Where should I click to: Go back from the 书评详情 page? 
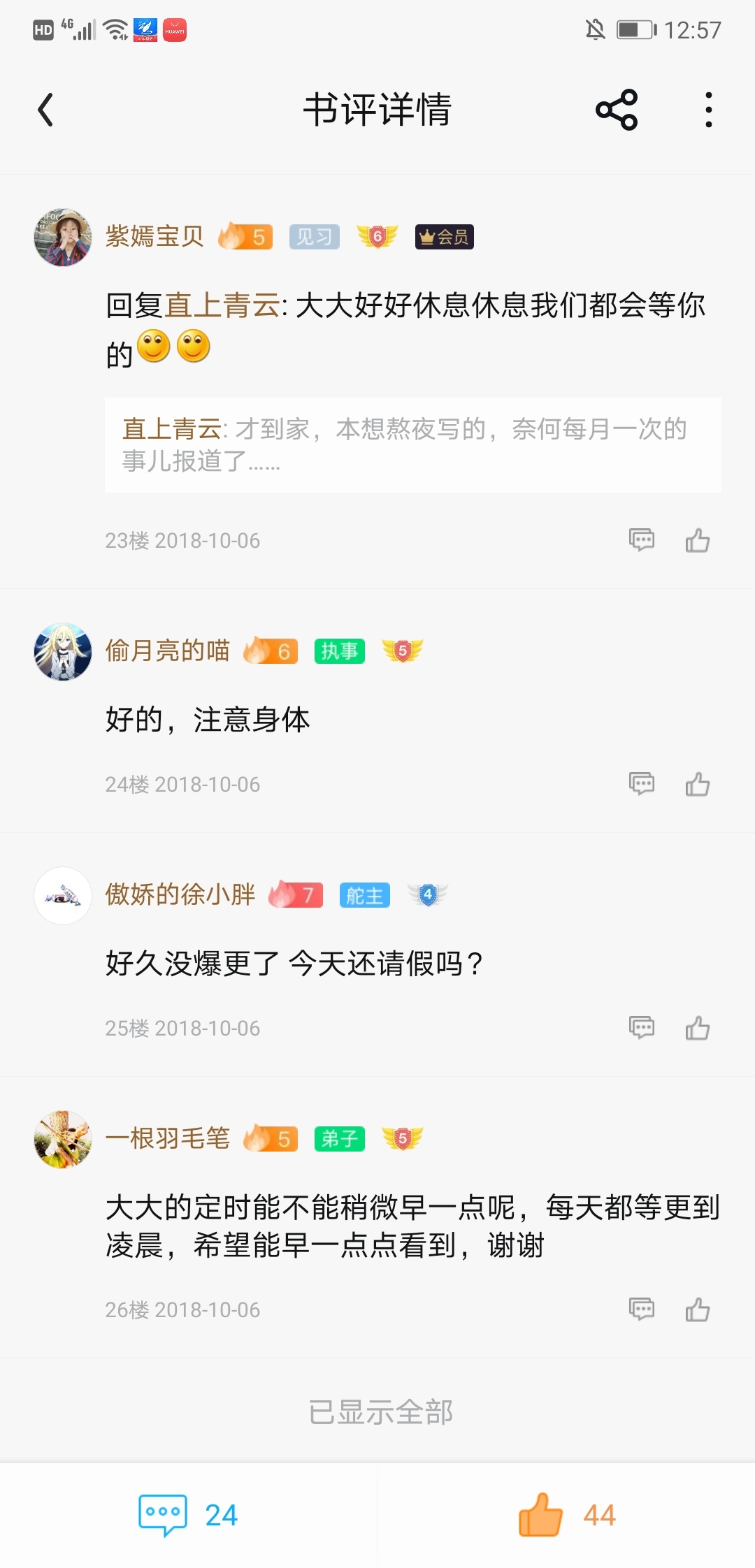(45, 110)
